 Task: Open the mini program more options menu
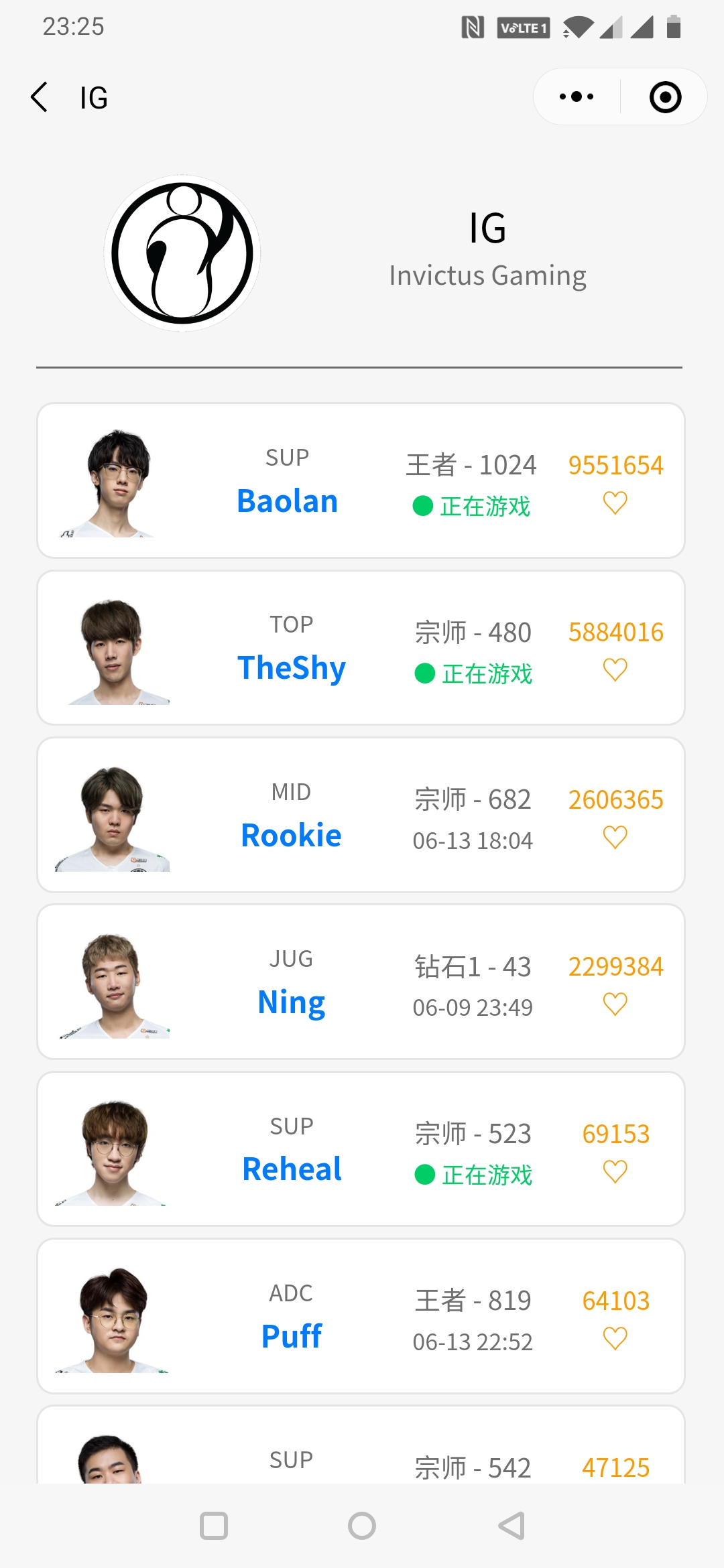(x=577, y=97)
